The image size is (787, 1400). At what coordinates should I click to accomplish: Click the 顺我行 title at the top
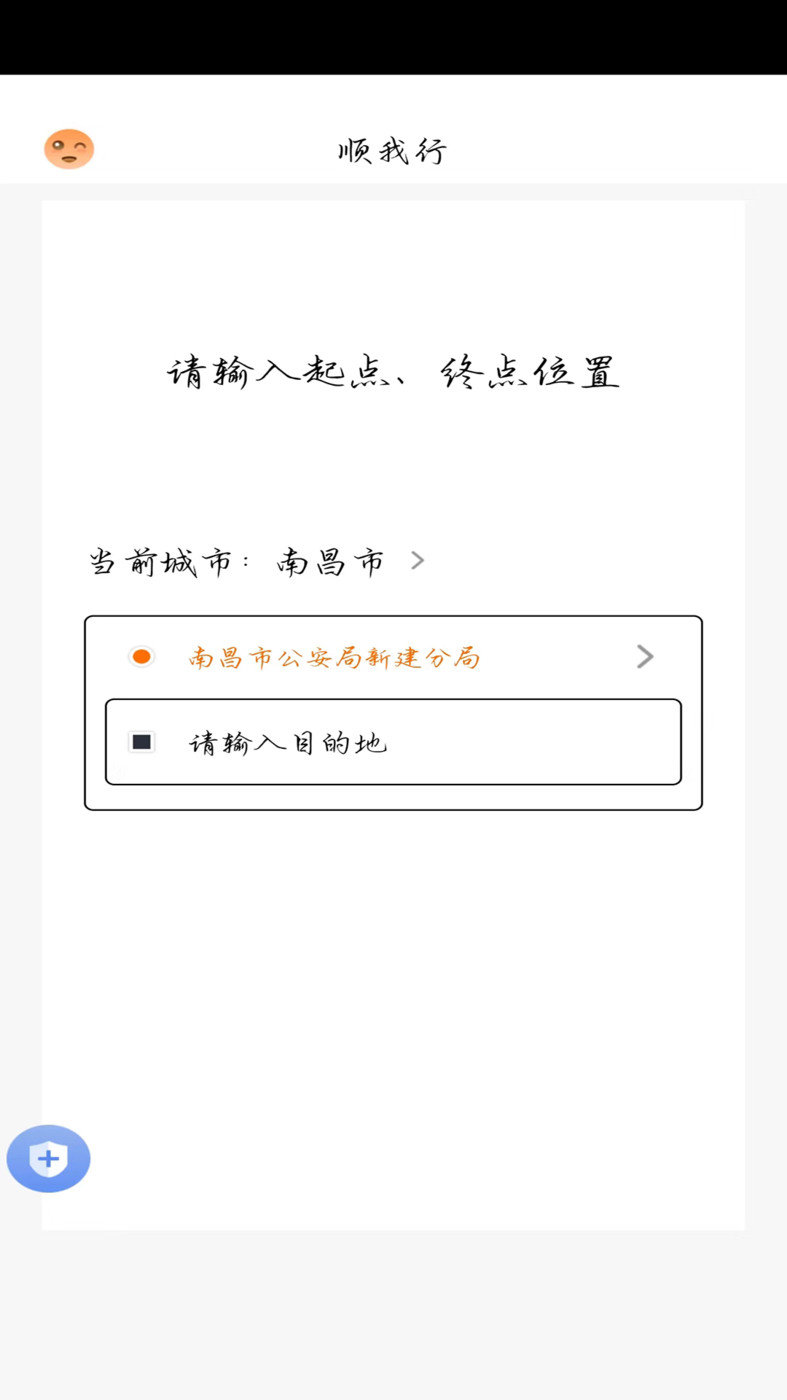point(393,150)
